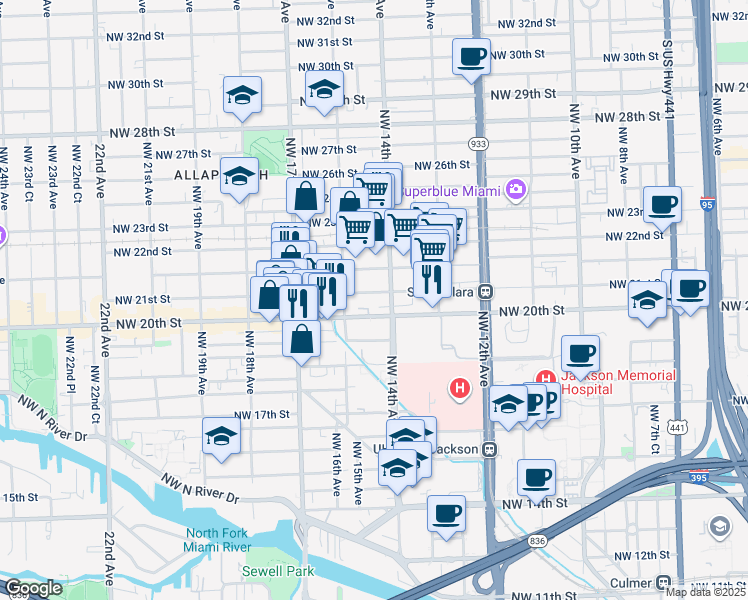Open the school marker left of NW 20th St east
The image size is (748, 600).
647,302
